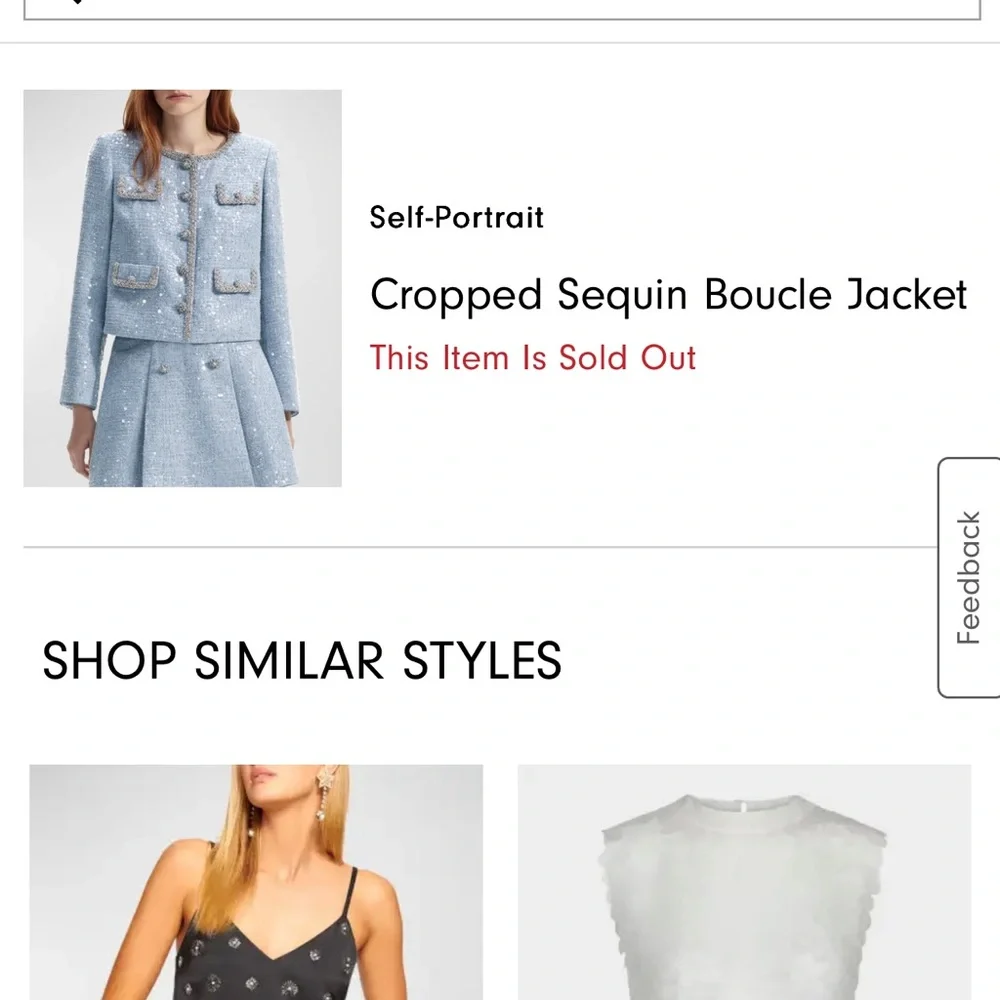Image resolution: width=1000 pixels, height=1000 pixels.
Task: Tap the search field at top
Action: 500,7
